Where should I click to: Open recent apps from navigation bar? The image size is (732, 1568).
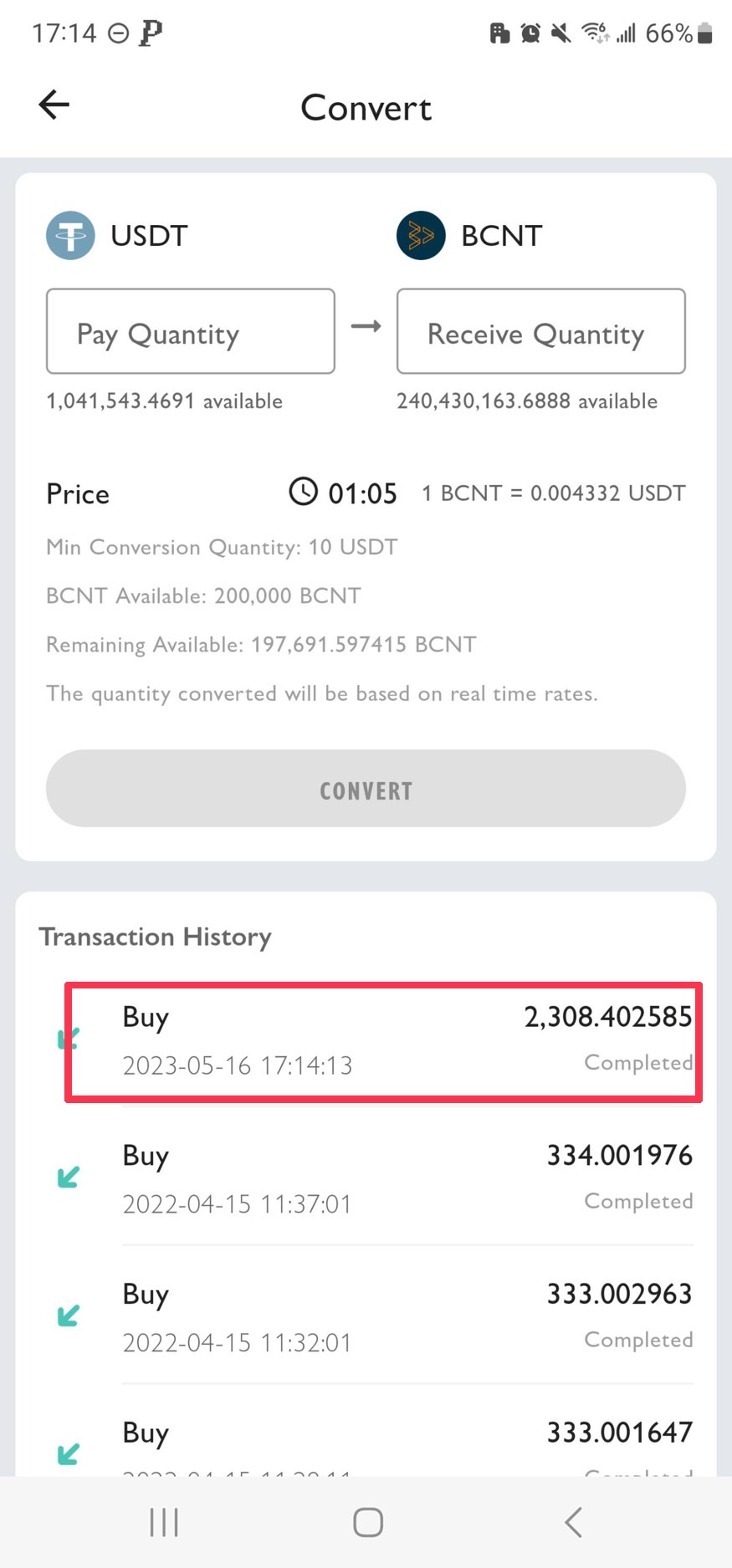[164, 1522]
